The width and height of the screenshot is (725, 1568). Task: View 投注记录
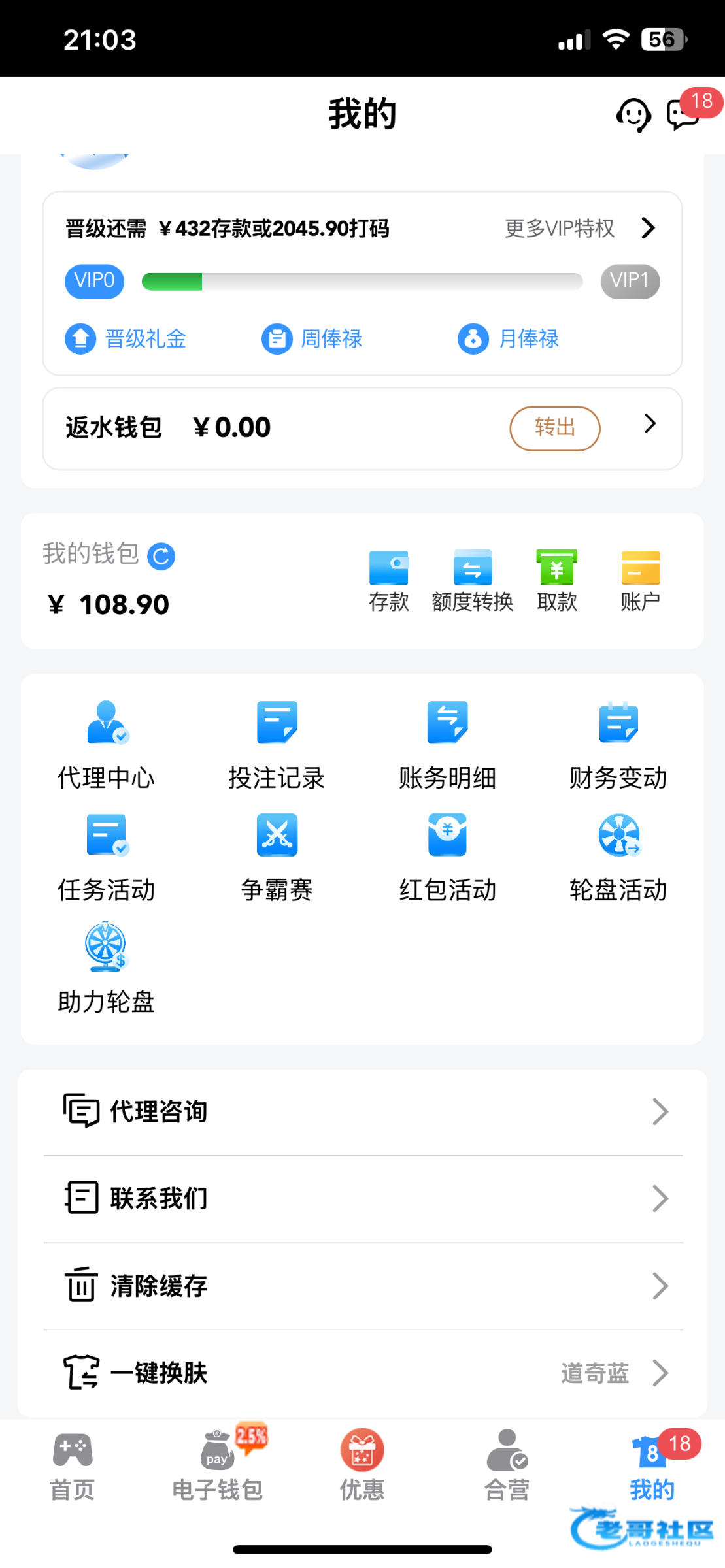click(x=277, y=744)
